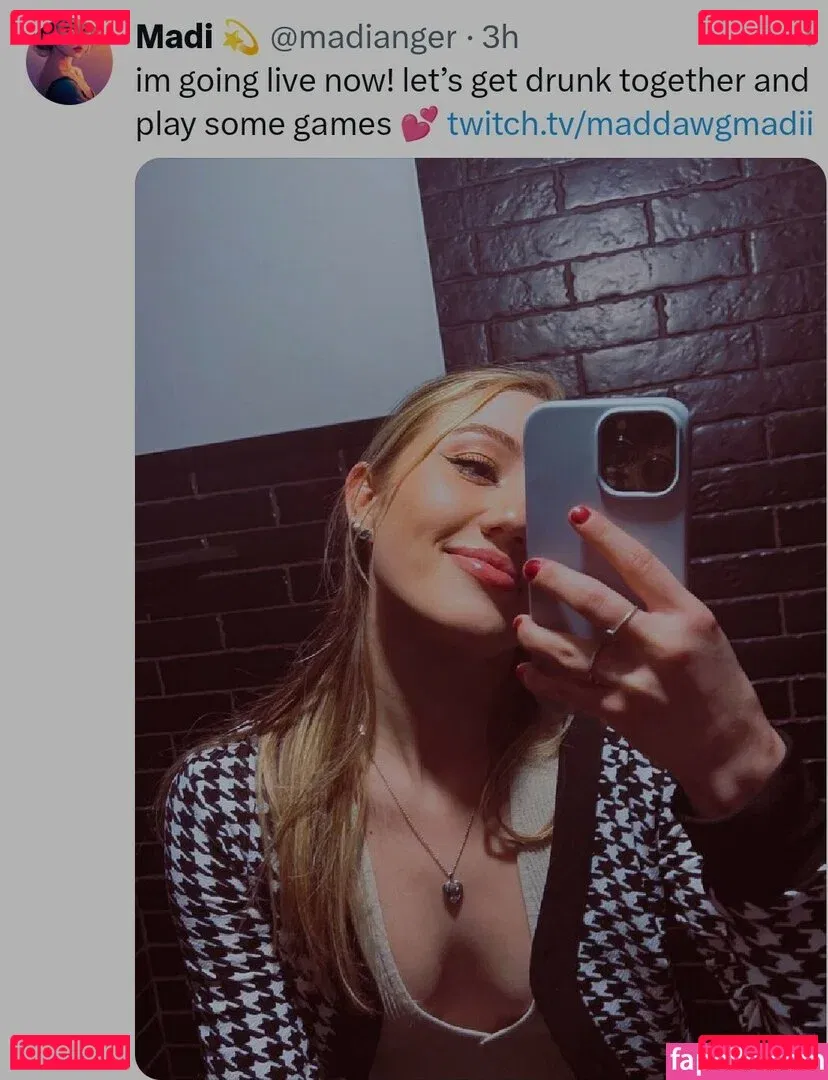The width and height of the screenshot is (828, 1080).
Task: Open the twitch.tv/maddawgmadii link
Action: [x=629, y=124]
